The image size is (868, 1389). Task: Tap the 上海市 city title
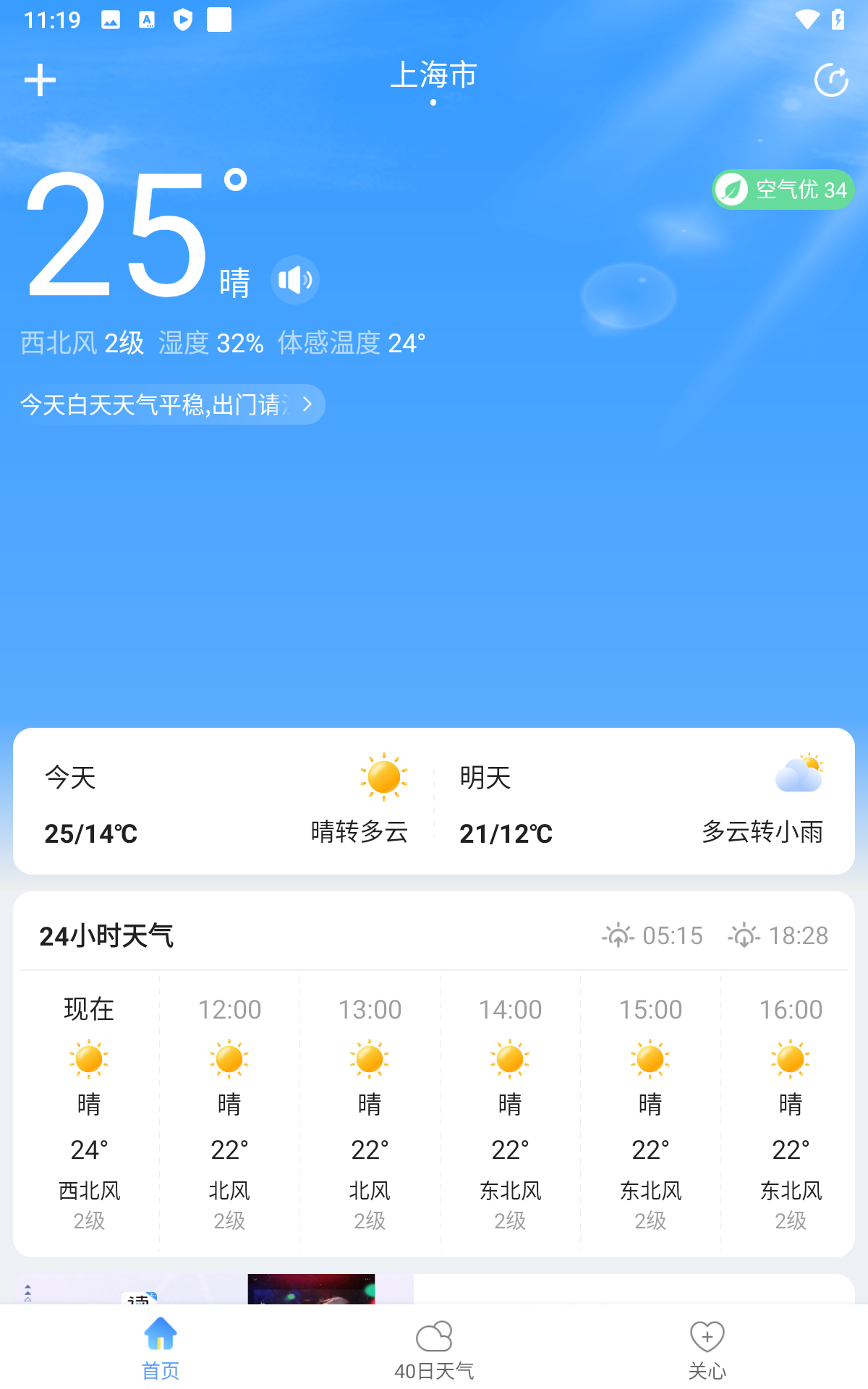(x=433, y=76)
